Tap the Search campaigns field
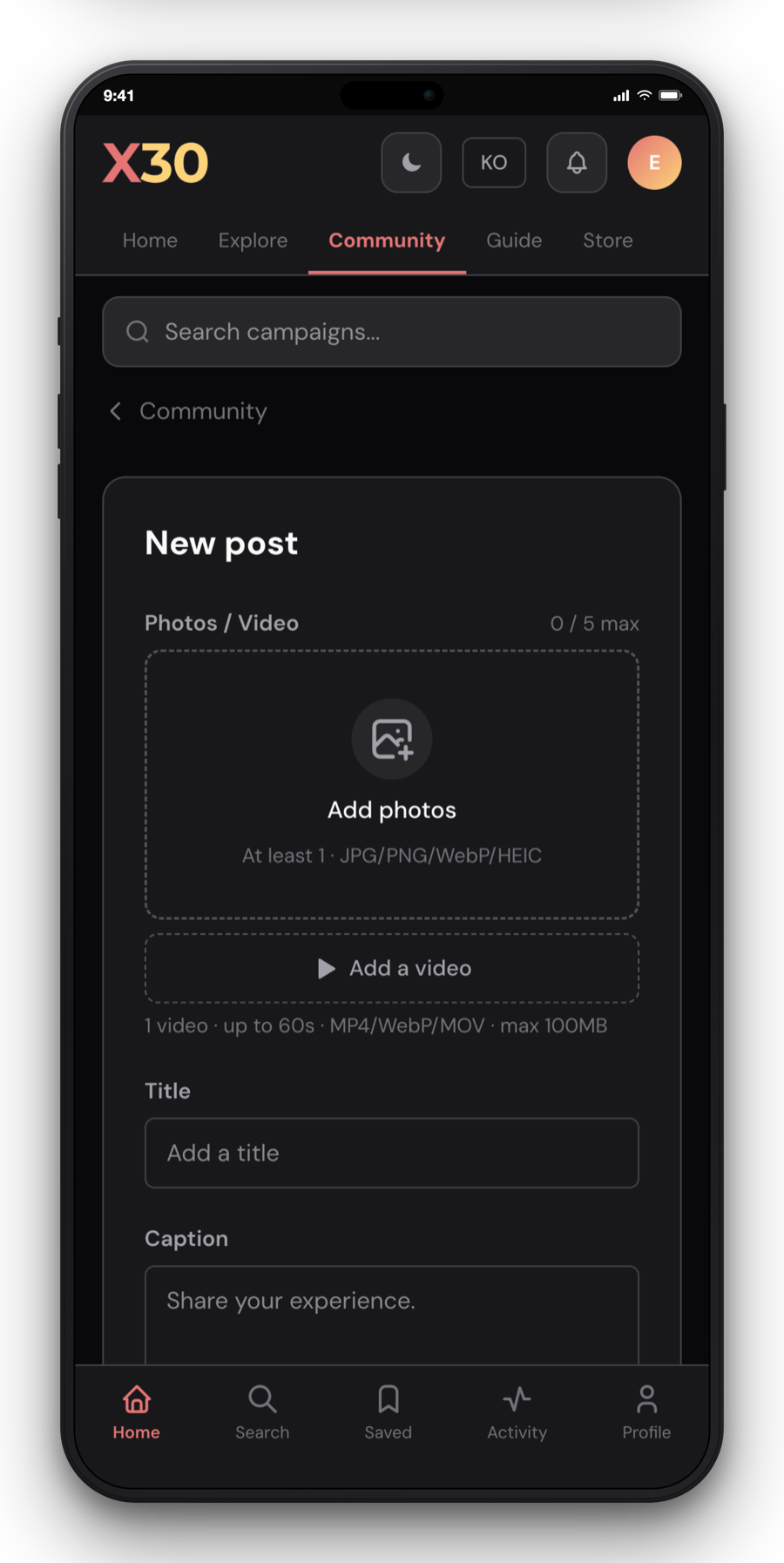 coord(392,332)
